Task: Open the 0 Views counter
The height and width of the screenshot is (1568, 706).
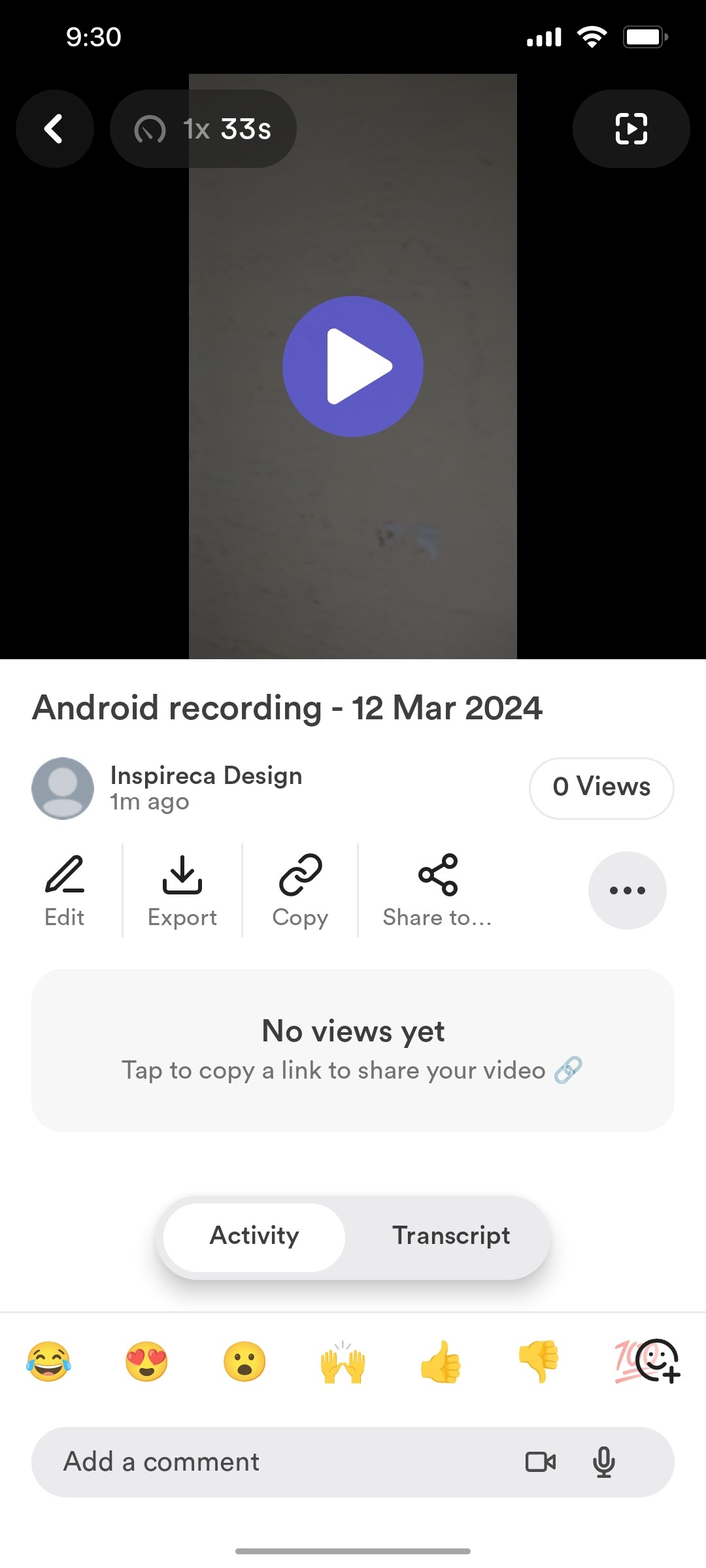Action: point(601,787)
